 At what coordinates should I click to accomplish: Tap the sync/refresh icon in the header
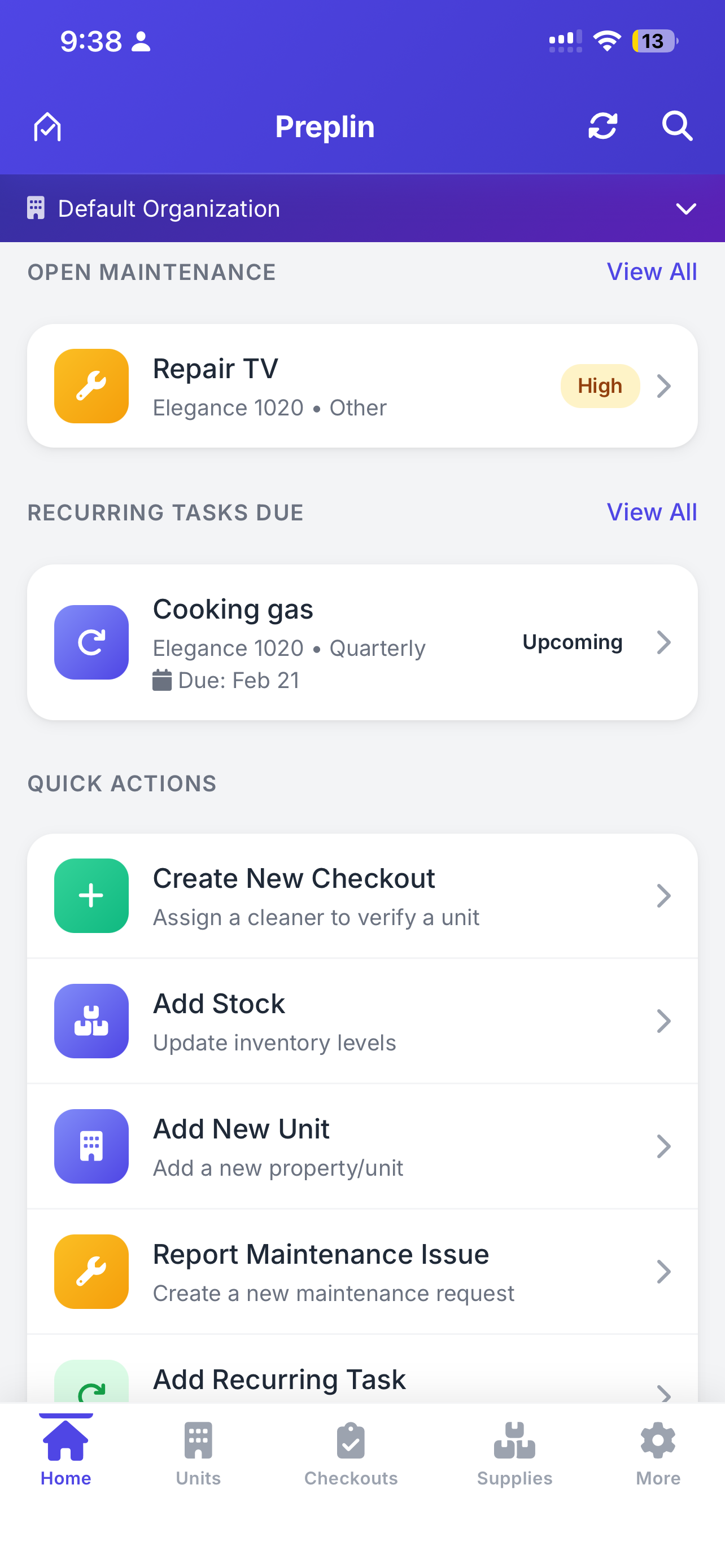coord(603,126)
